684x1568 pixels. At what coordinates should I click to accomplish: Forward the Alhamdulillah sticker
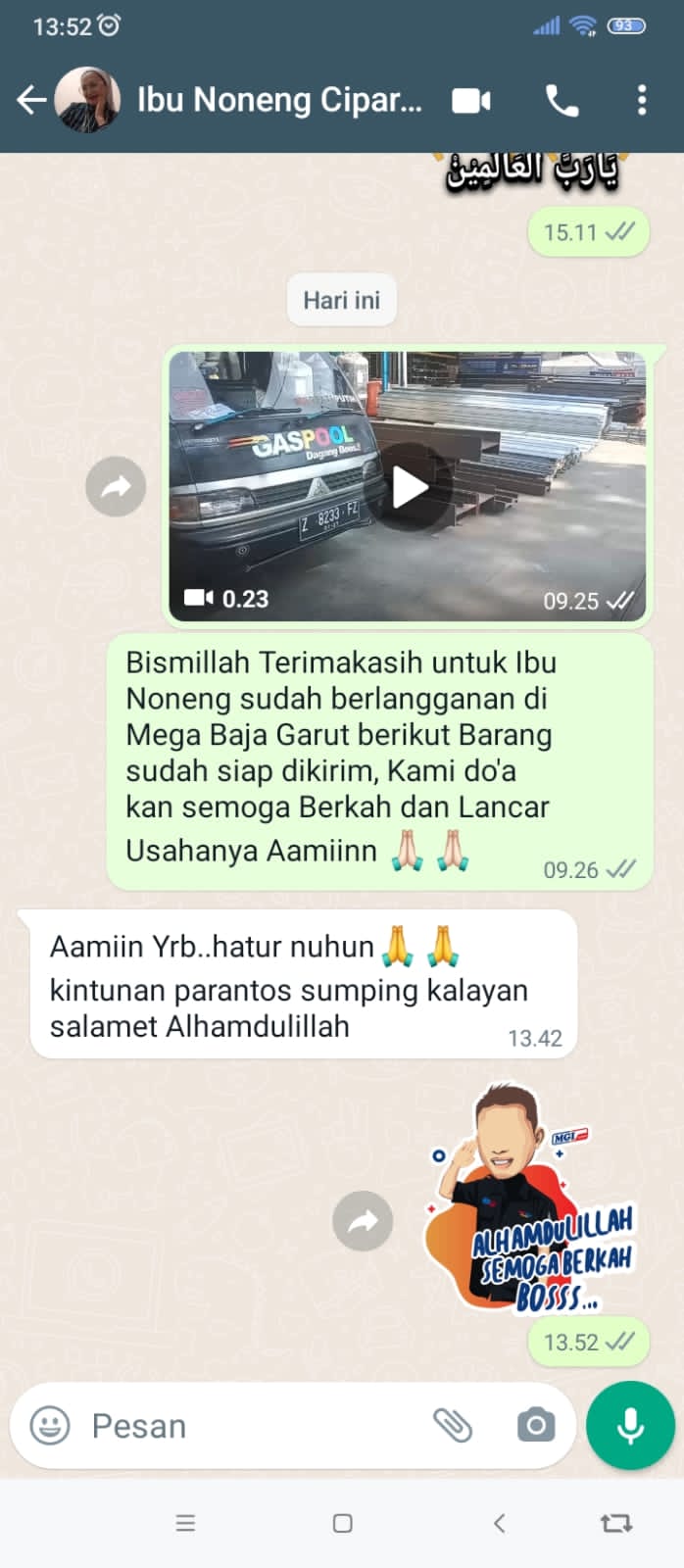[x=363, y=1221]
